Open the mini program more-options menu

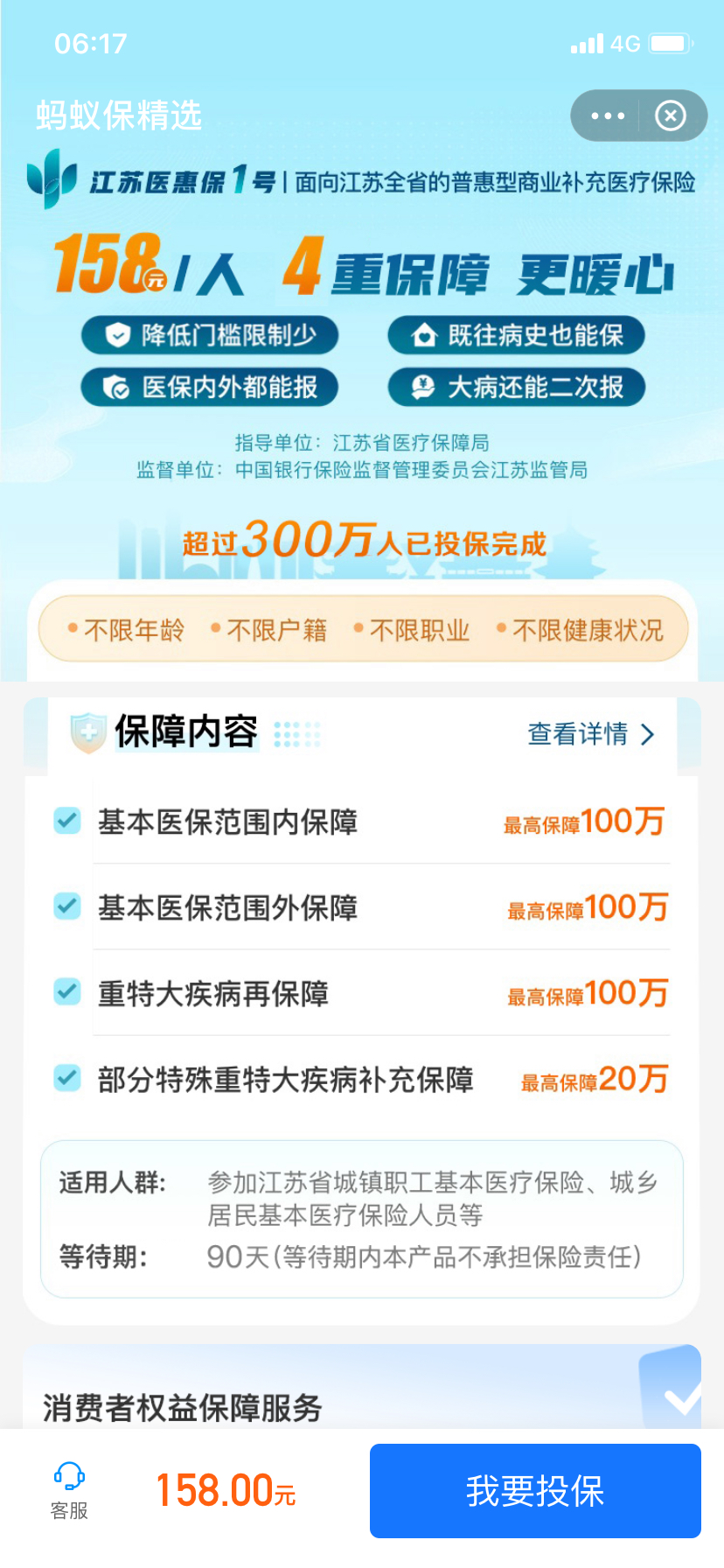(x=608, y=115)
